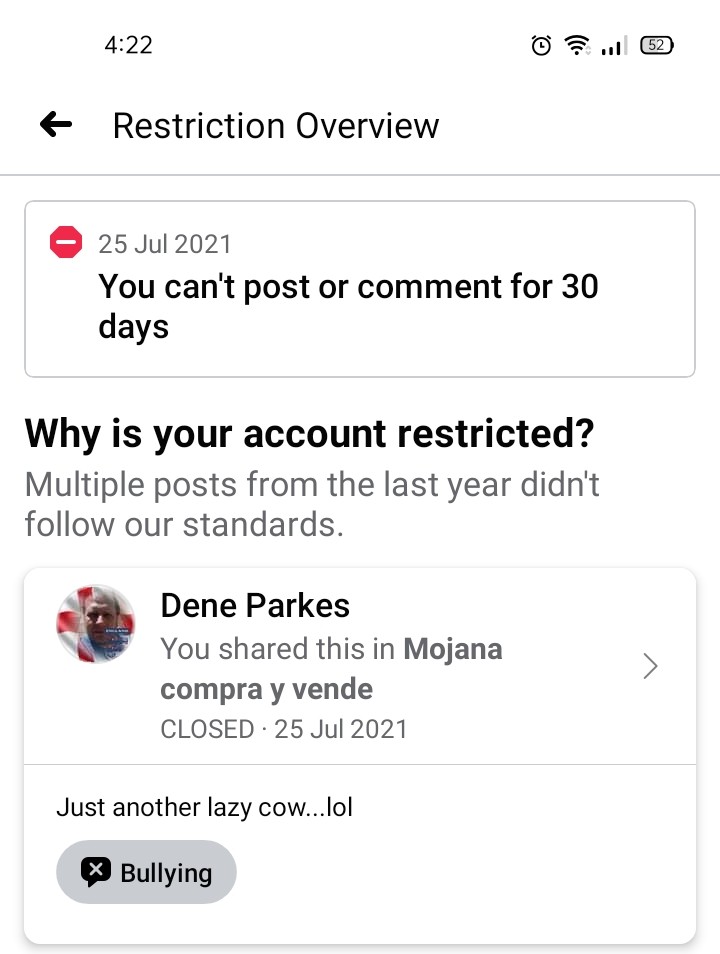Viewport: 720px width, 954px height.
Task: Tap the Wi-Fi status icon
Action: pyautogui.click(x=578, y=44)
